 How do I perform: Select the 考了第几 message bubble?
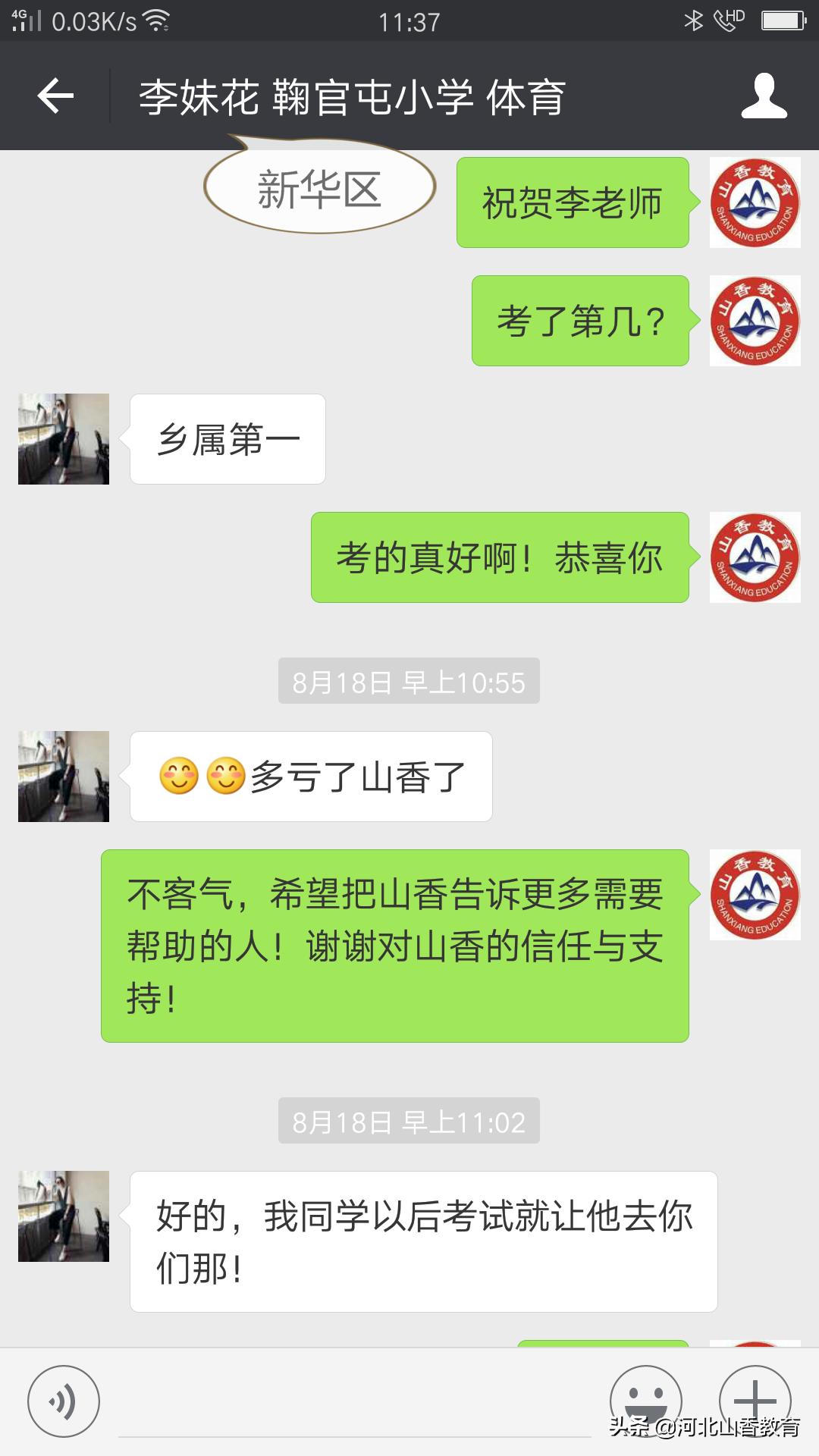[580, 319]
